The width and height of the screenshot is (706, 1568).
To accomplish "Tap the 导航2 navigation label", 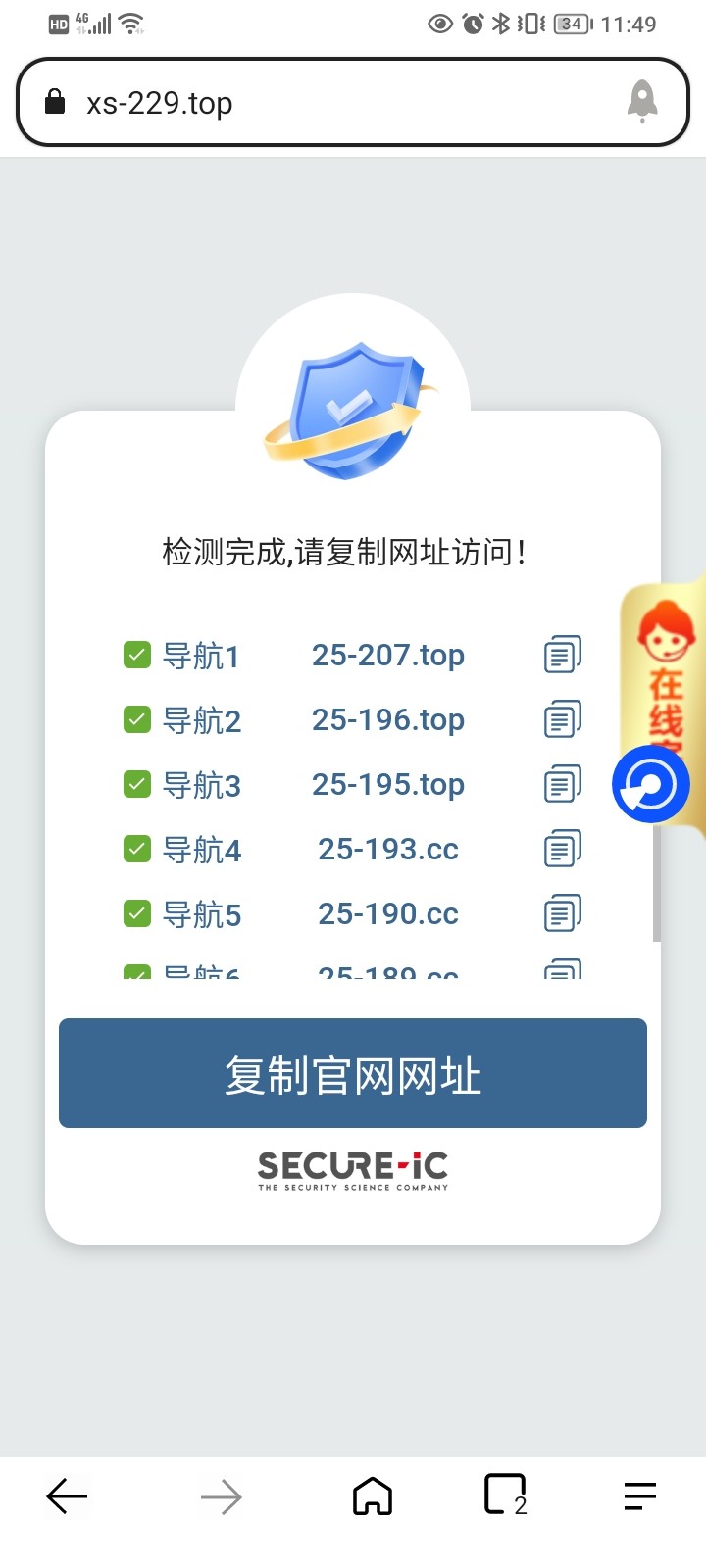I will [x=203, y=718].
